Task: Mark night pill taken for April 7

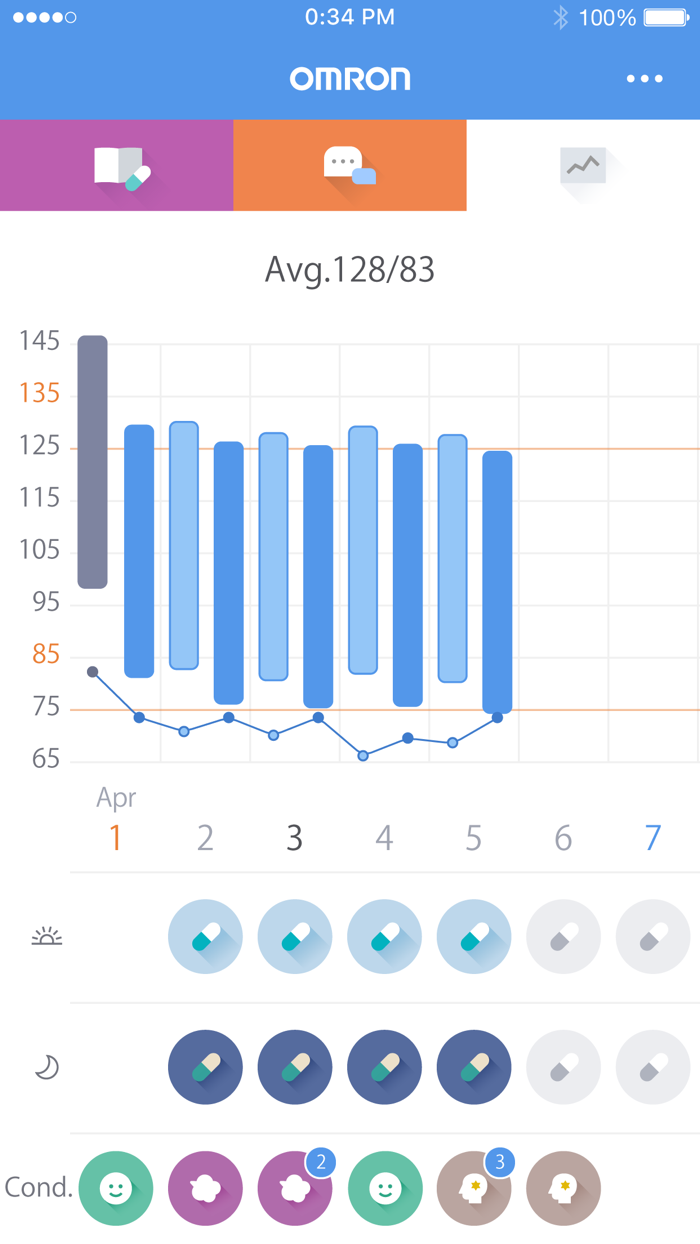Action: coord(653,1067)
